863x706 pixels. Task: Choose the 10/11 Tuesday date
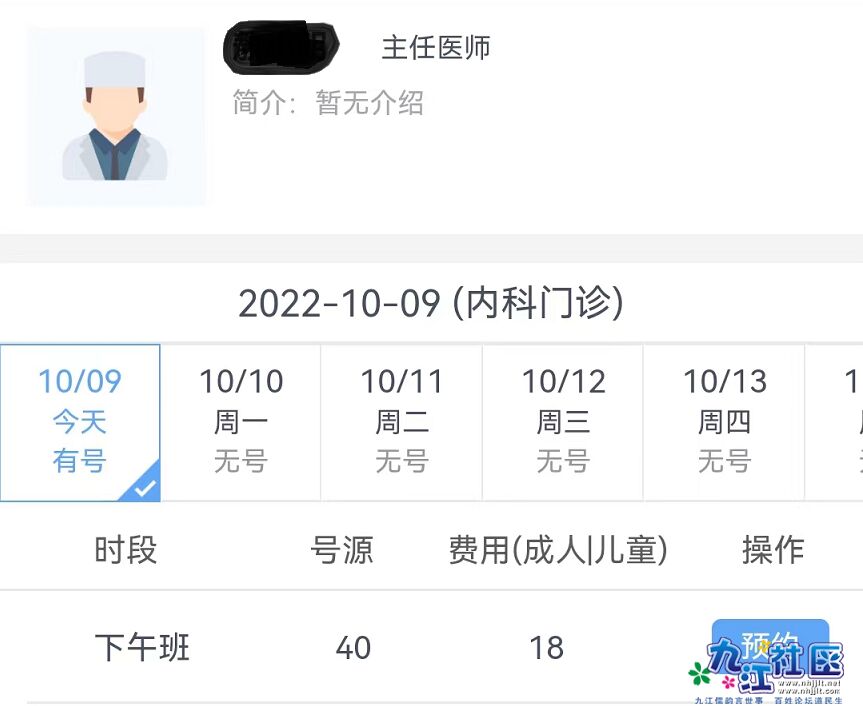point(402,422)
